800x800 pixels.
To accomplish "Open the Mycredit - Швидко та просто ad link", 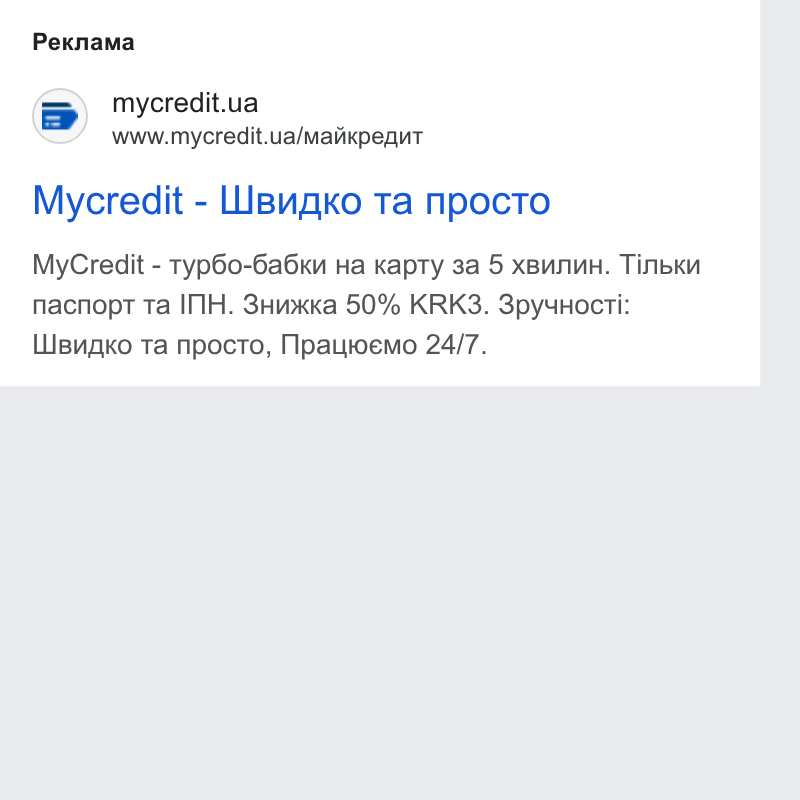I will point(291,201).
